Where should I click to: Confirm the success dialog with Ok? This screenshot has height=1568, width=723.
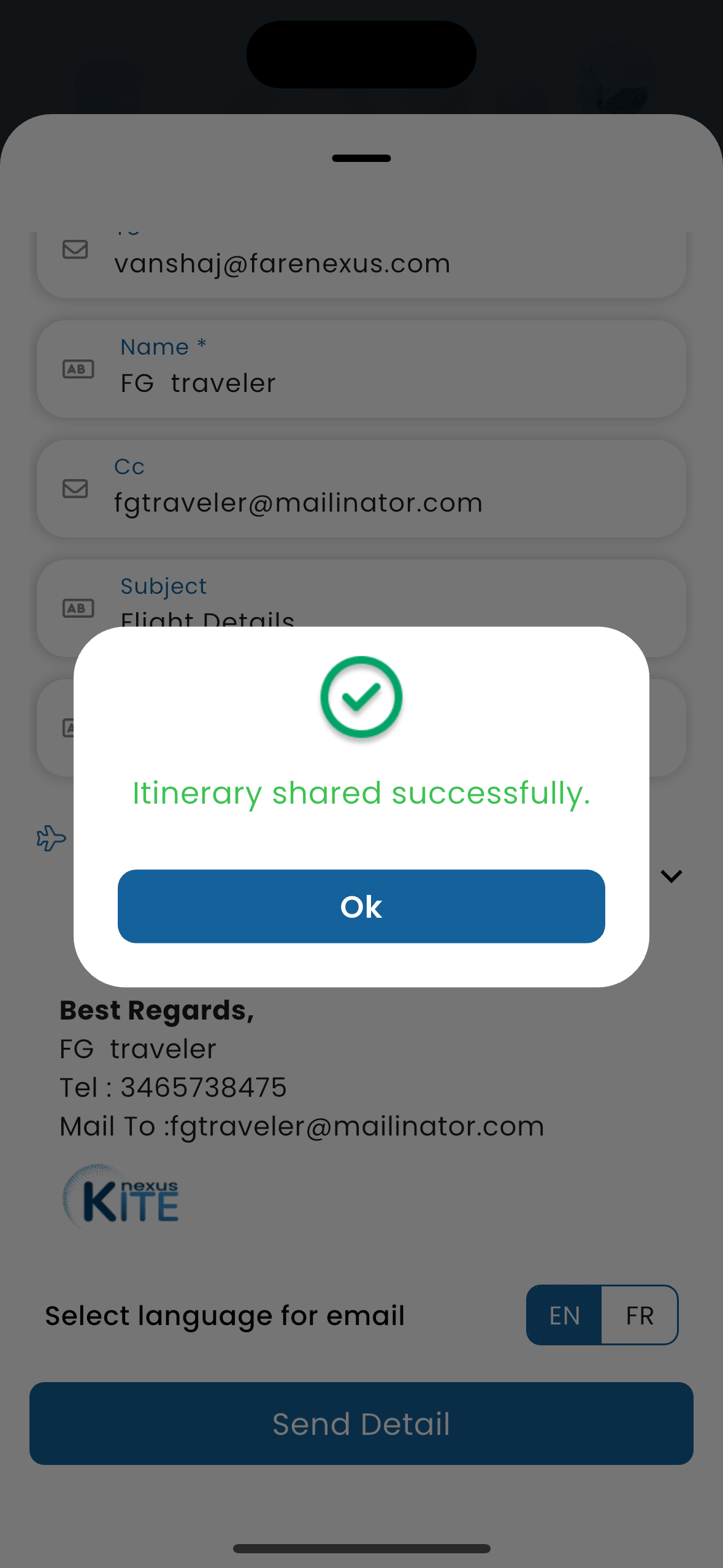[x=361, y=906]
